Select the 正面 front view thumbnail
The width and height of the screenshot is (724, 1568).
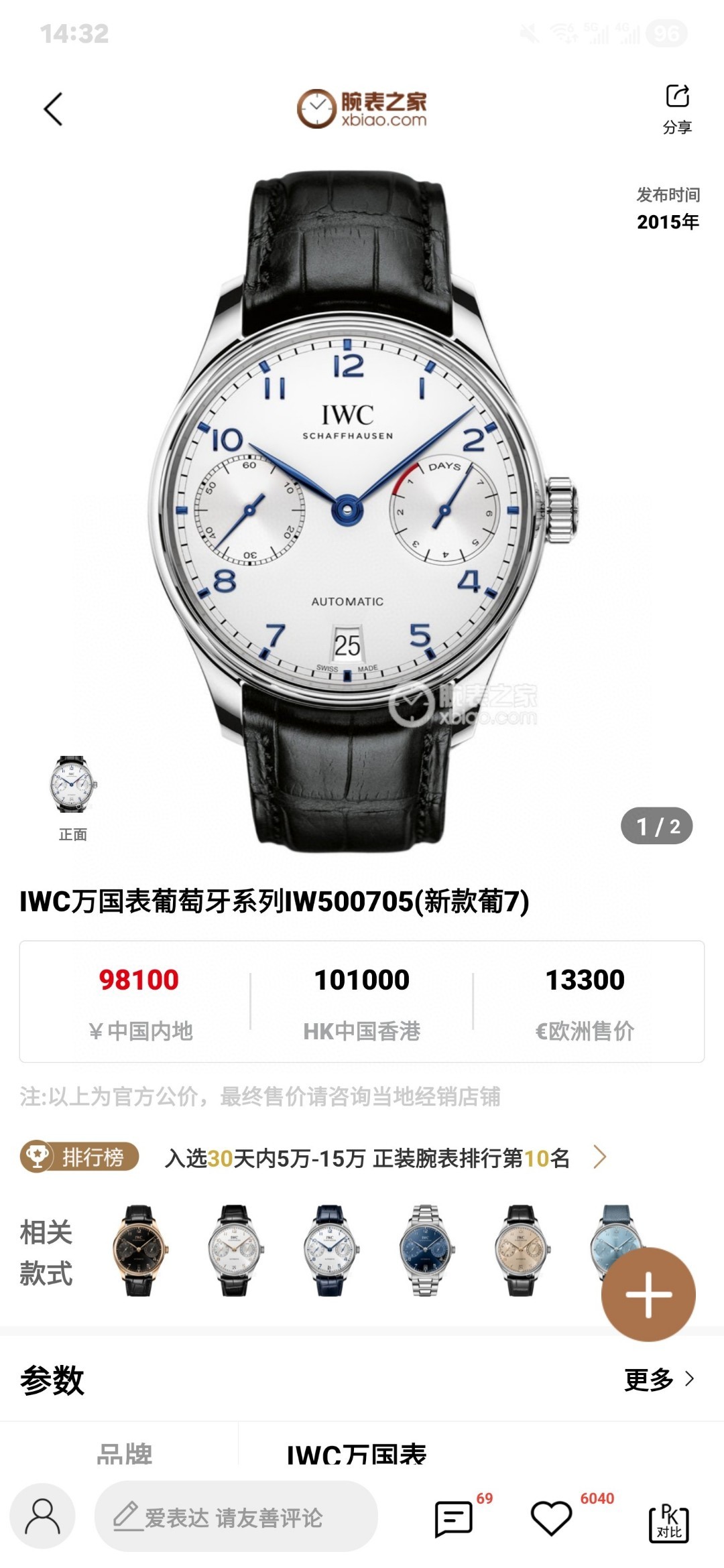pos(72,785)
